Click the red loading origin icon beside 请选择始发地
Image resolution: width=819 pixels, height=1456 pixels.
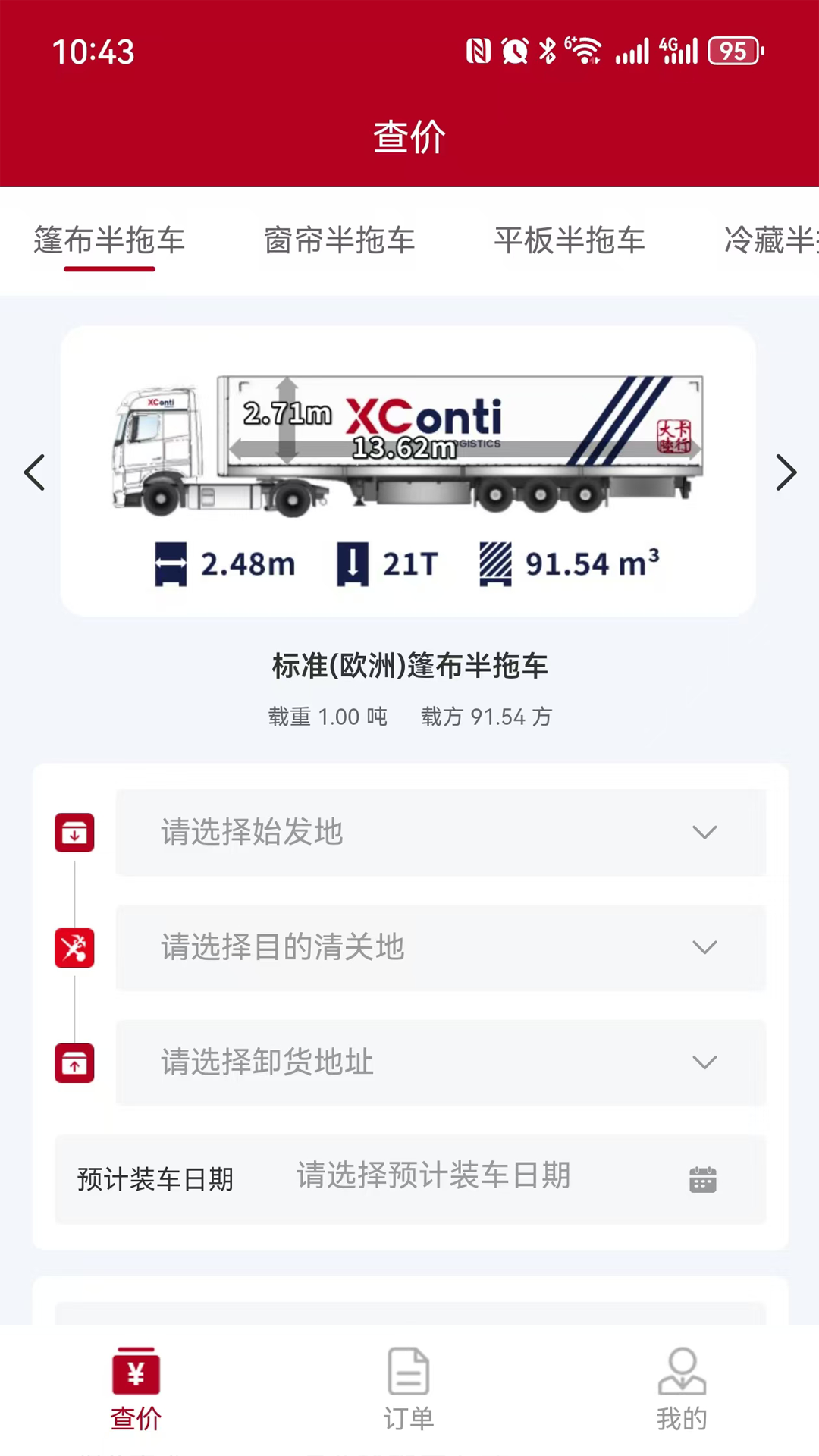(74, 832)
